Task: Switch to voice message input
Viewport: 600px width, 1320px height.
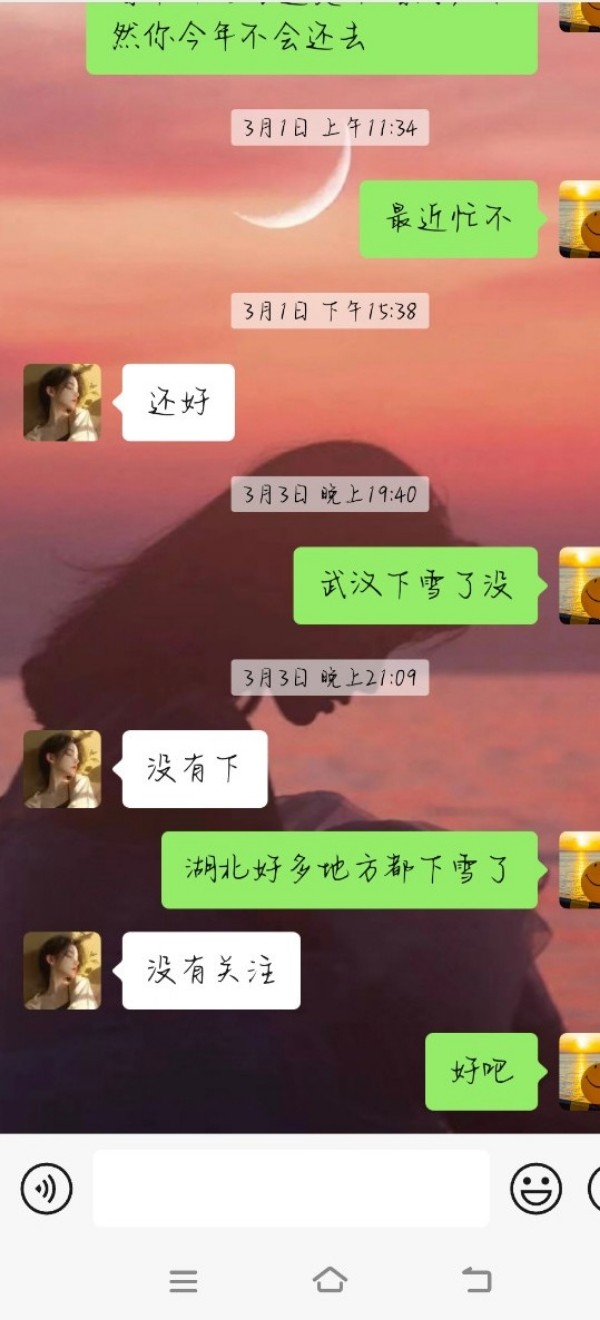Action: pos(46,1189)
